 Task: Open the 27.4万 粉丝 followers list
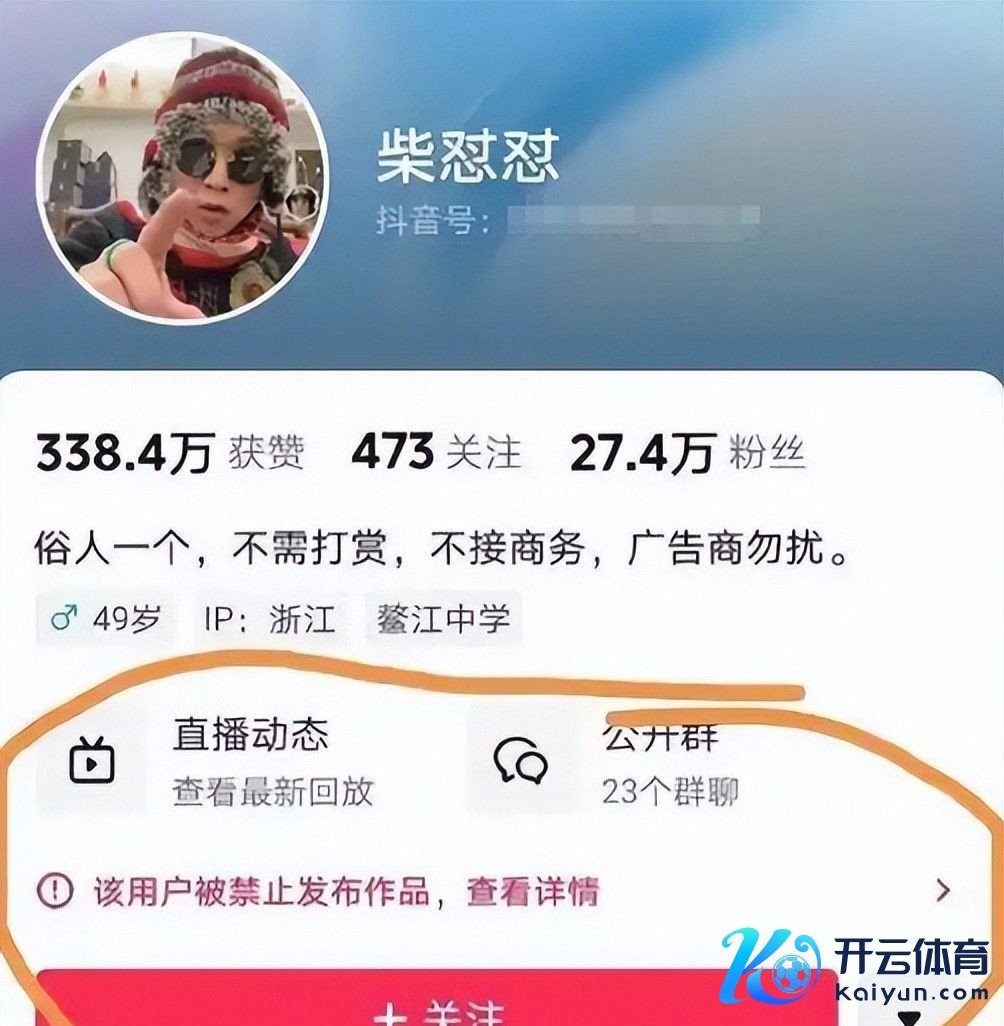pyautogui.click(x=686, y=454)
